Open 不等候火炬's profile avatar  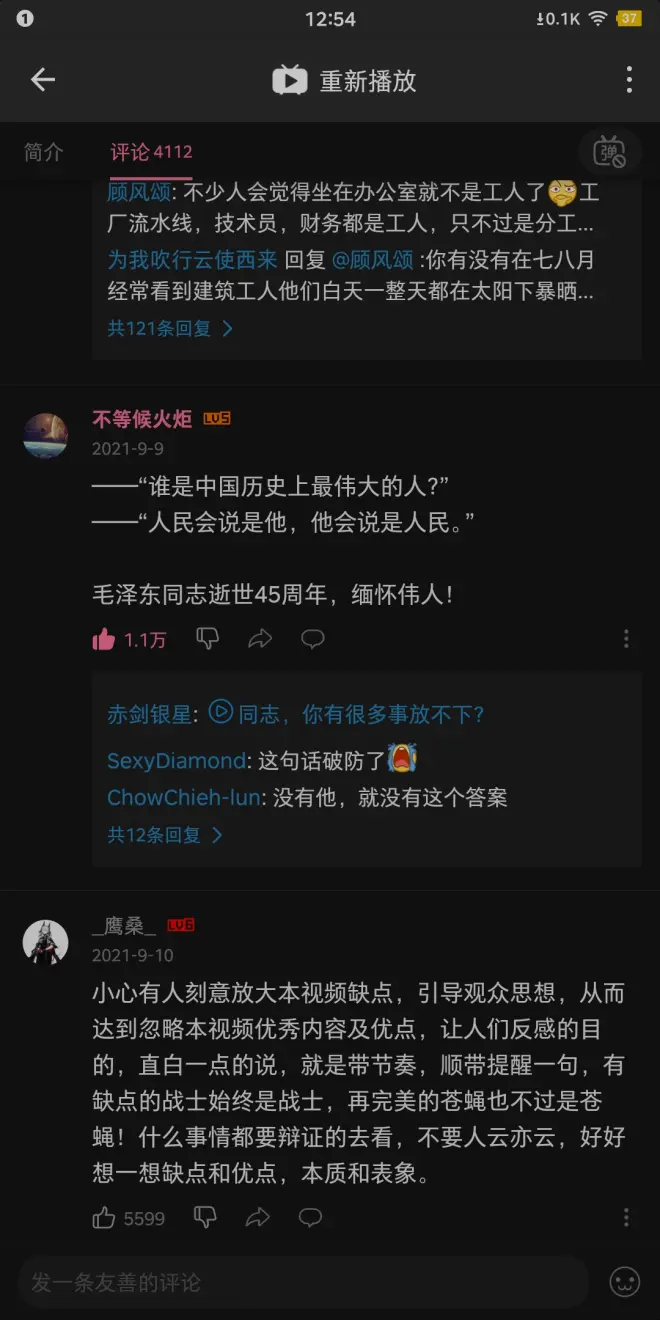pos(46,434)
